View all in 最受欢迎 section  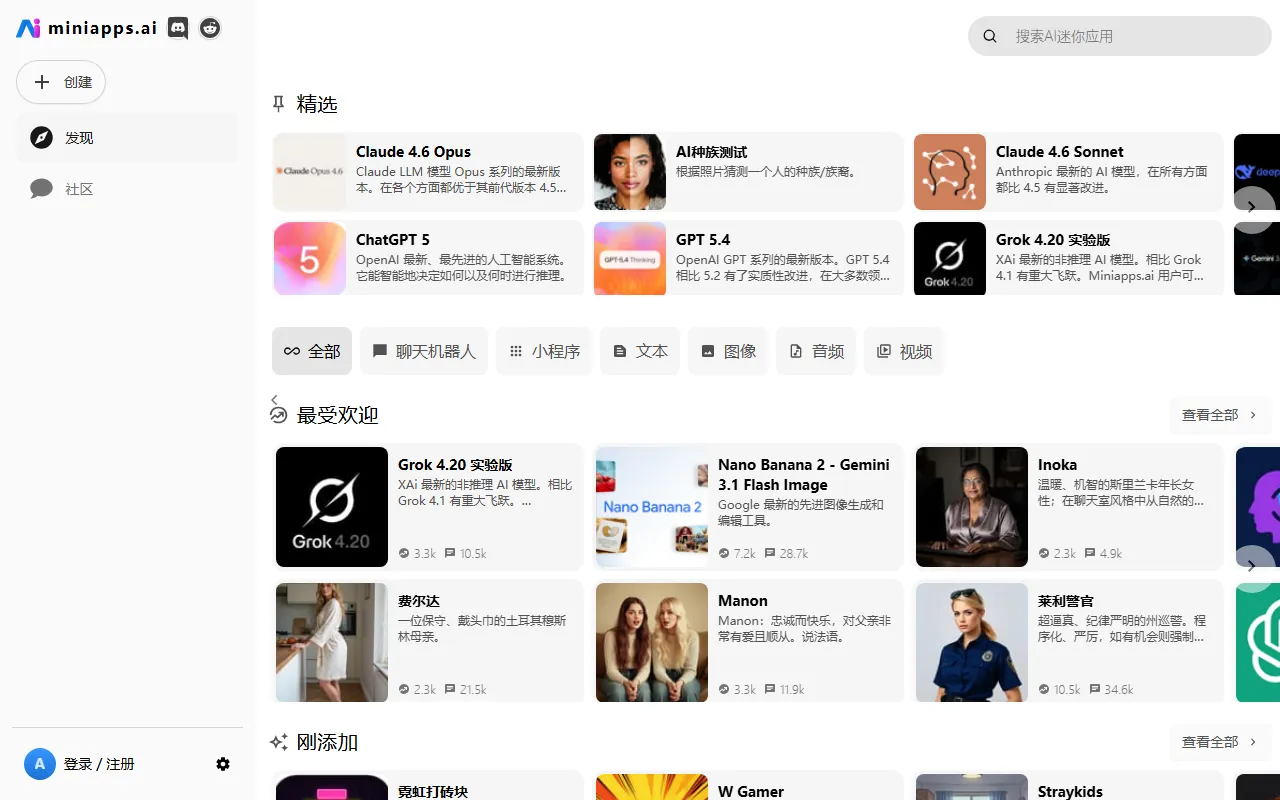click(x=1220, y=415)
